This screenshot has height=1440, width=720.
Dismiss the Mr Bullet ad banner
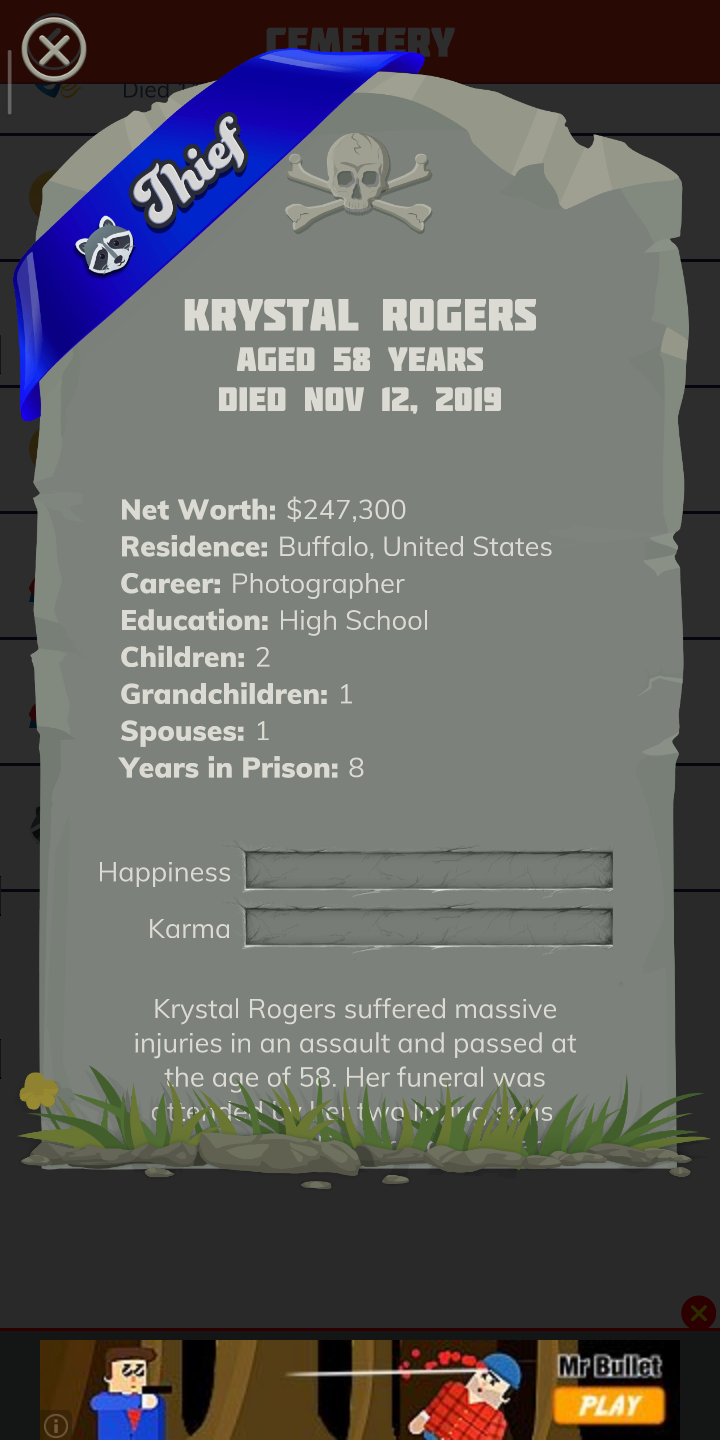click(698, 1313)
